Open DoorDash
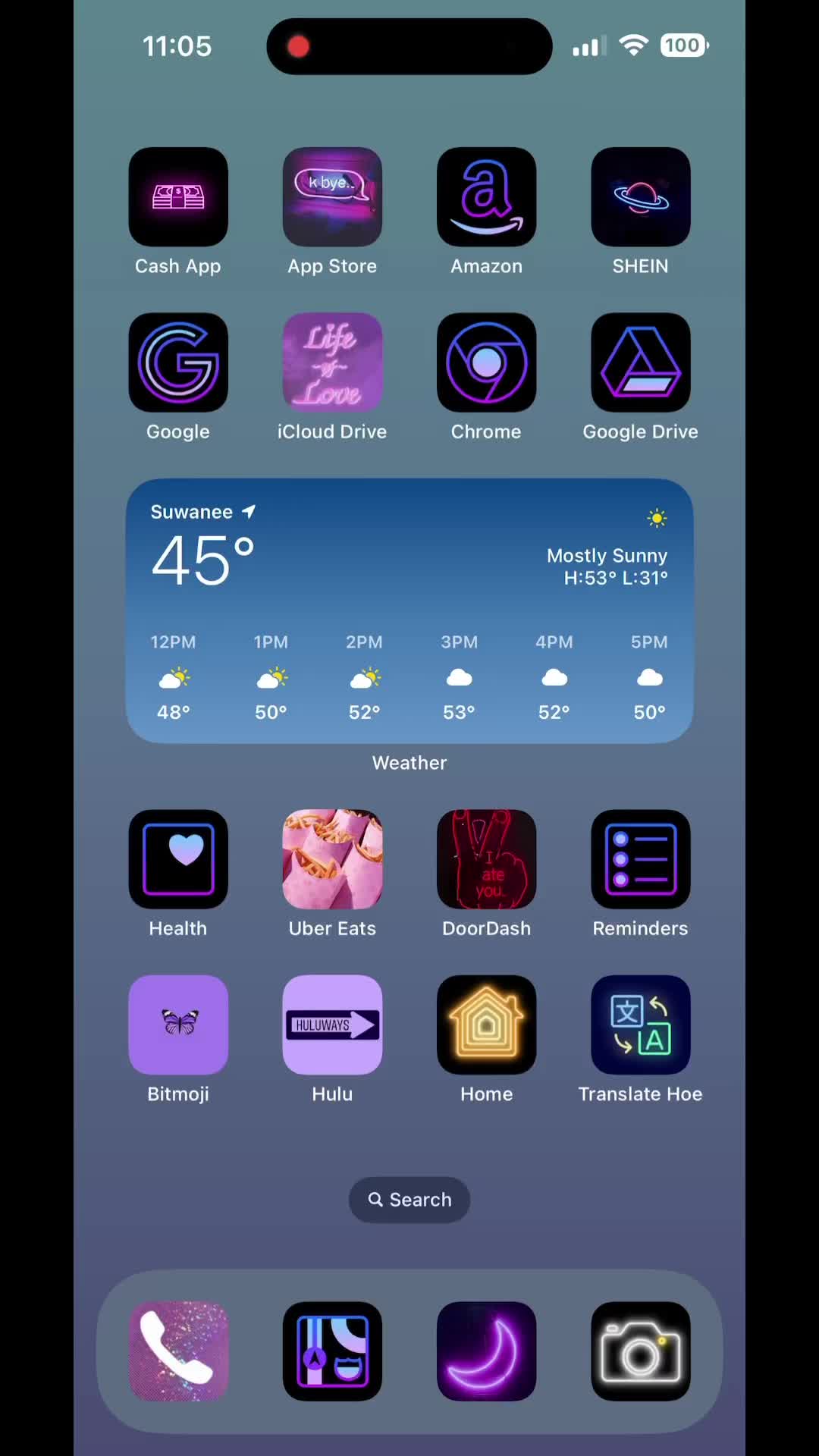 pos(487,859)
